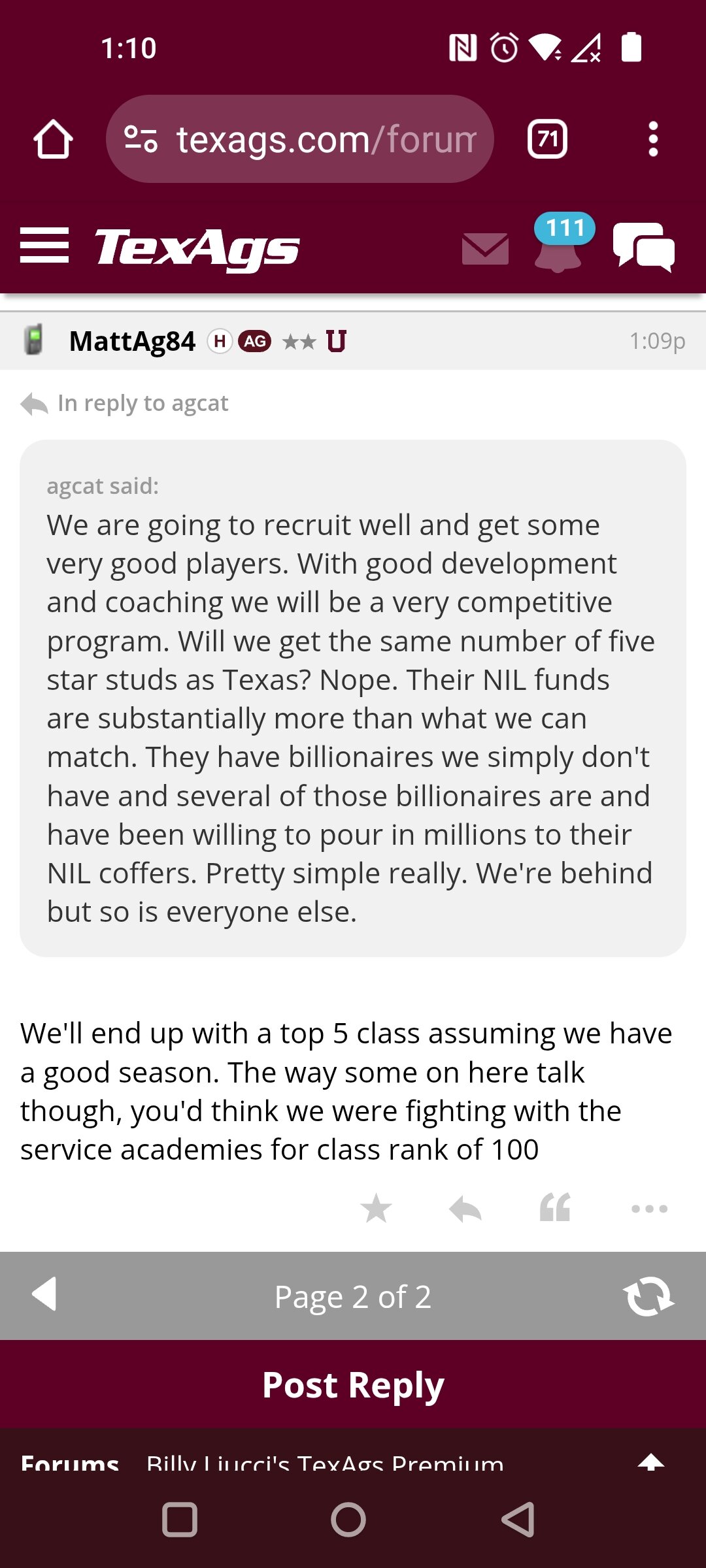Tap the texags.com address bar
Image resolution: width=706 pixels, height=1568 pixels.
pos(299,139)
